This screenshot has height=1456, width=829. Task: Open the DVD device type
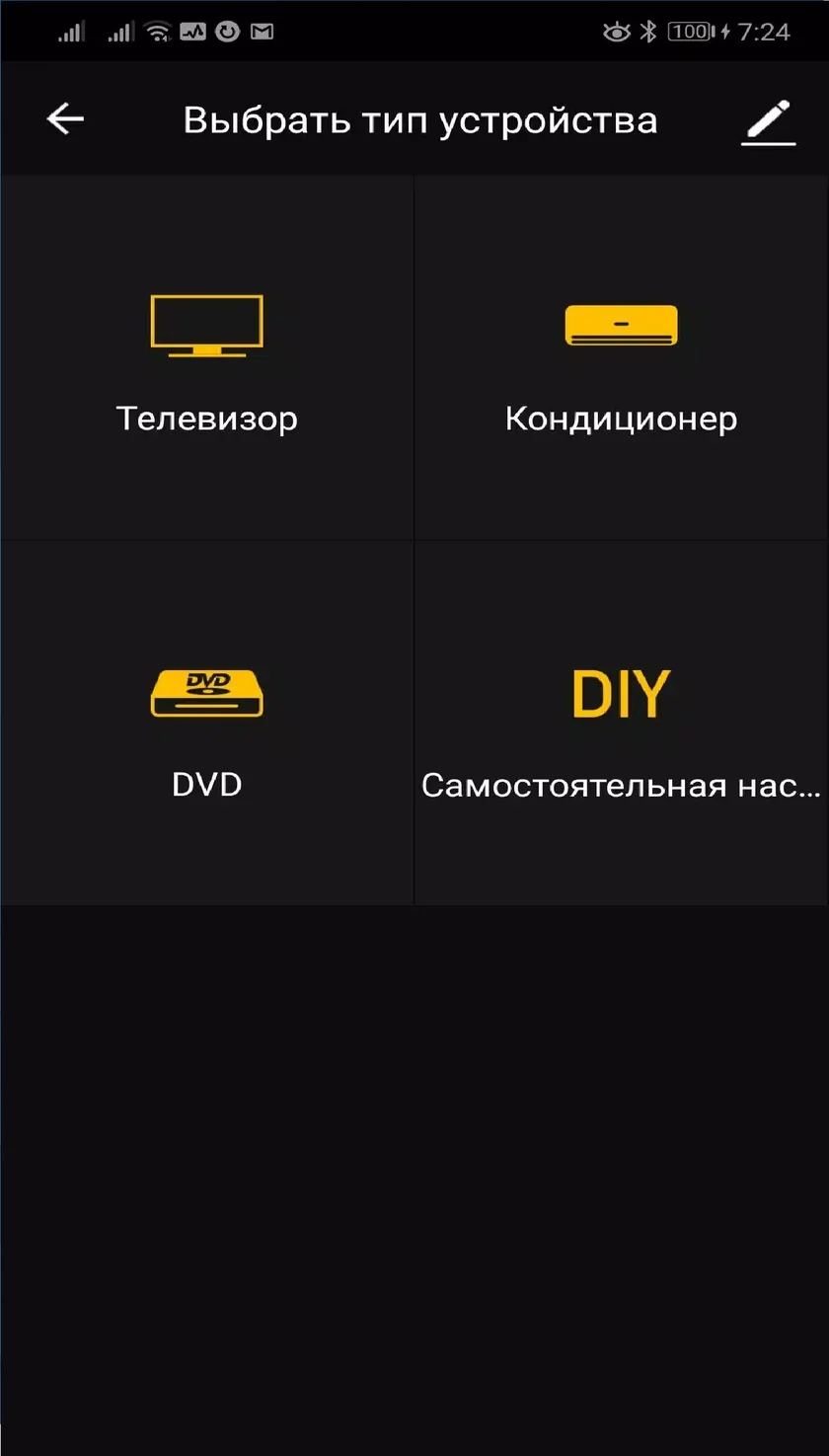pyautogui.click(x=206, y=723)
